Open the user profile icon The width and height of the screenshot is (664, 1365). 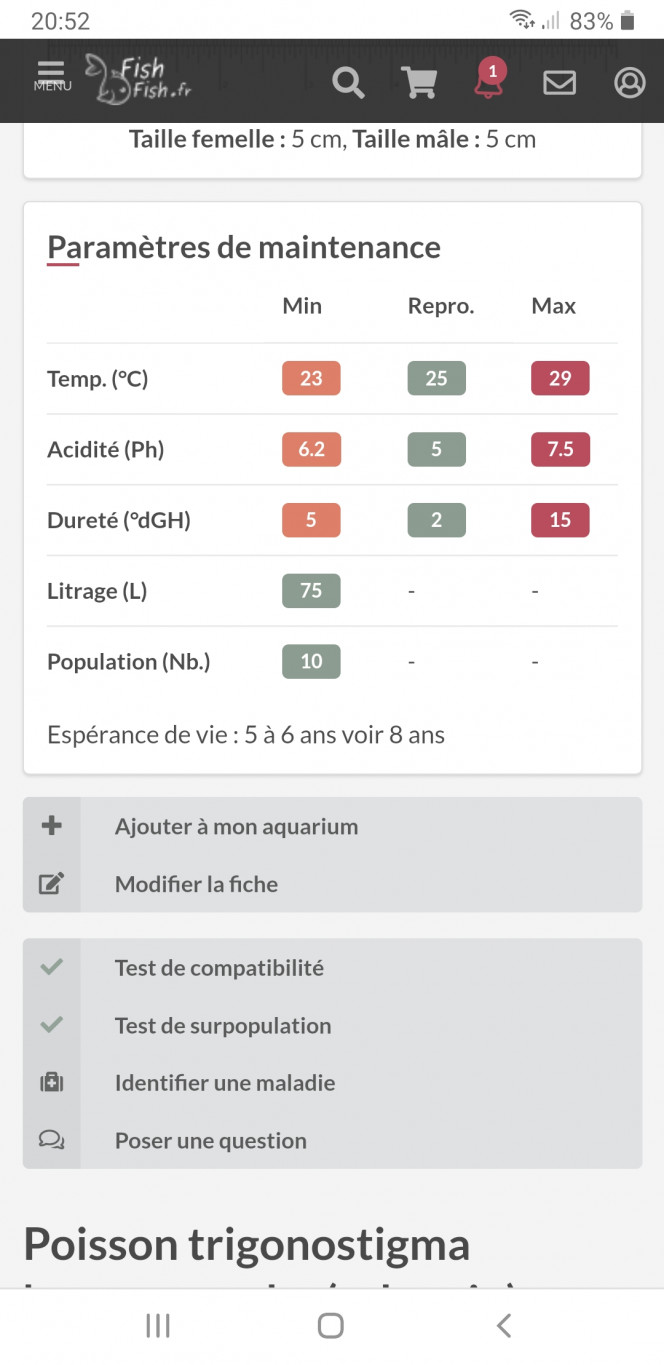630,82
